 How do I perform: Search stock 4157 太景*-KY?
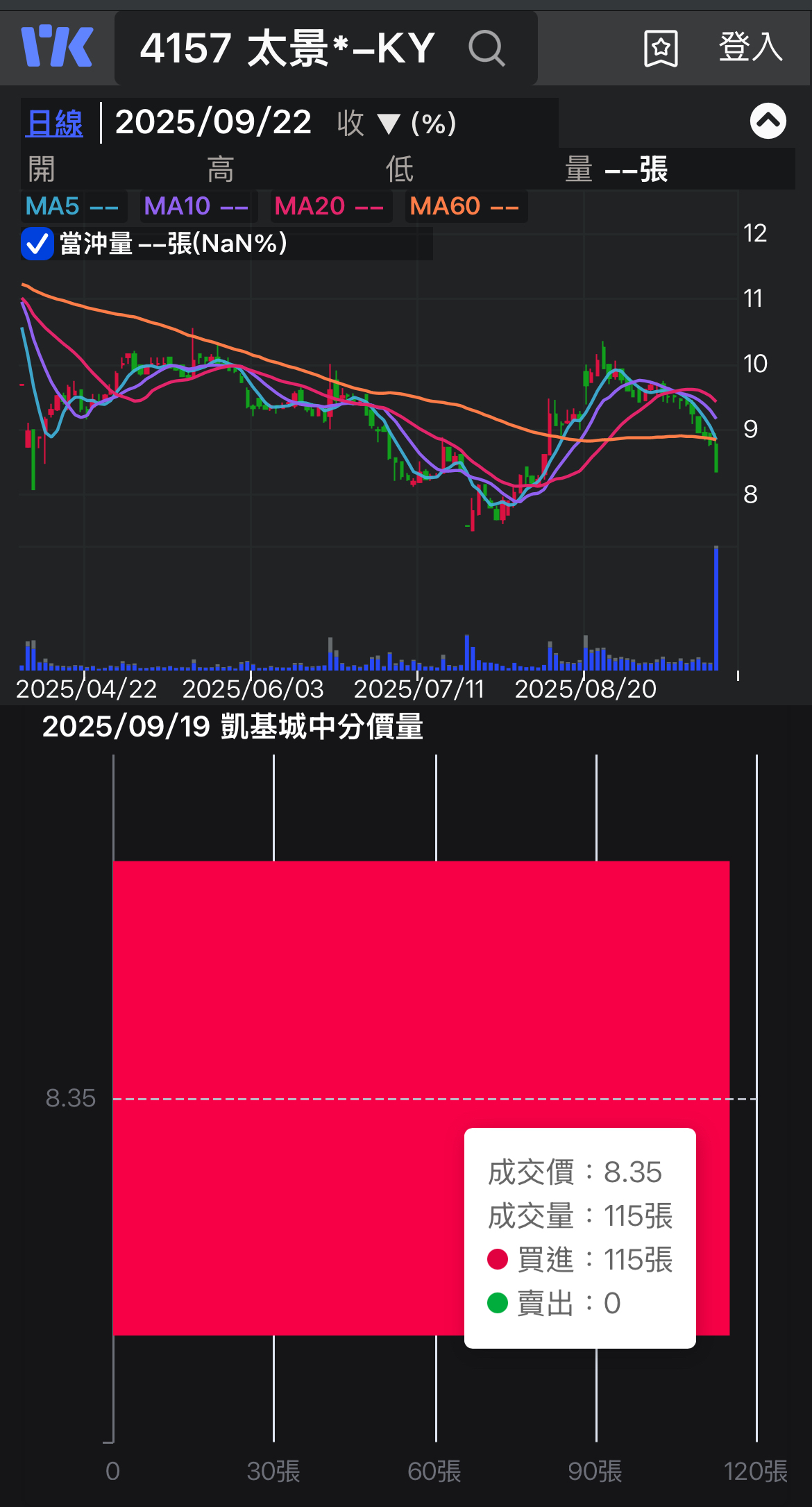click(x=486, y=49)
